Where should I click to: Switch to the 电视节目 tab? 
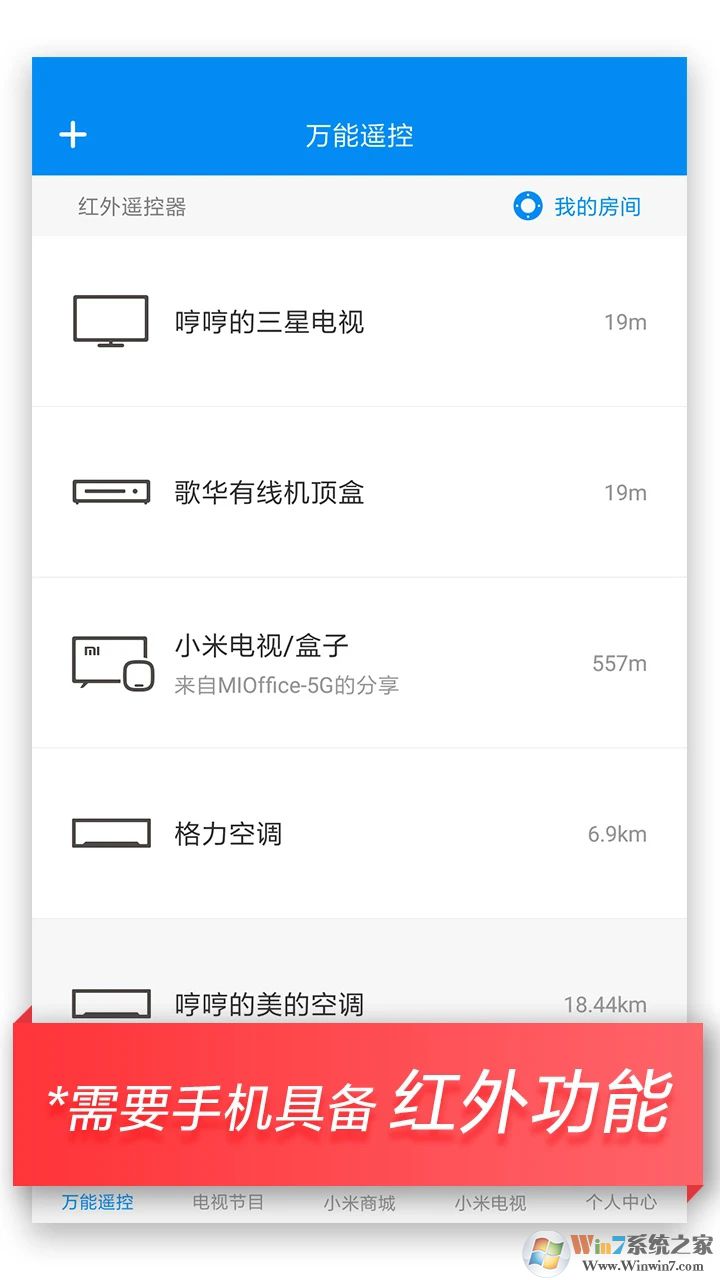pyautogui.click(x=227, y=1203)
